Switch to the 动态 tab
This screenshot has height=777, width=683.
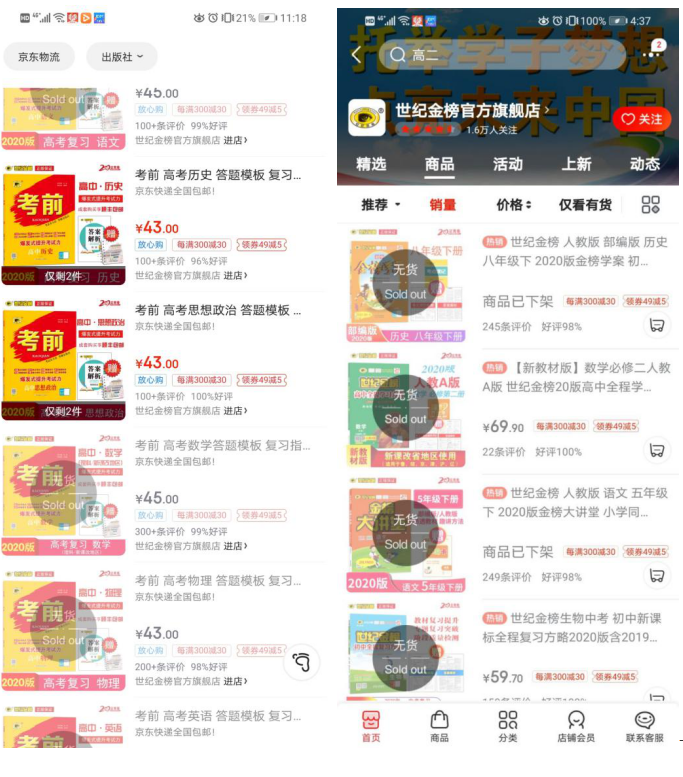tap(644, 164)
